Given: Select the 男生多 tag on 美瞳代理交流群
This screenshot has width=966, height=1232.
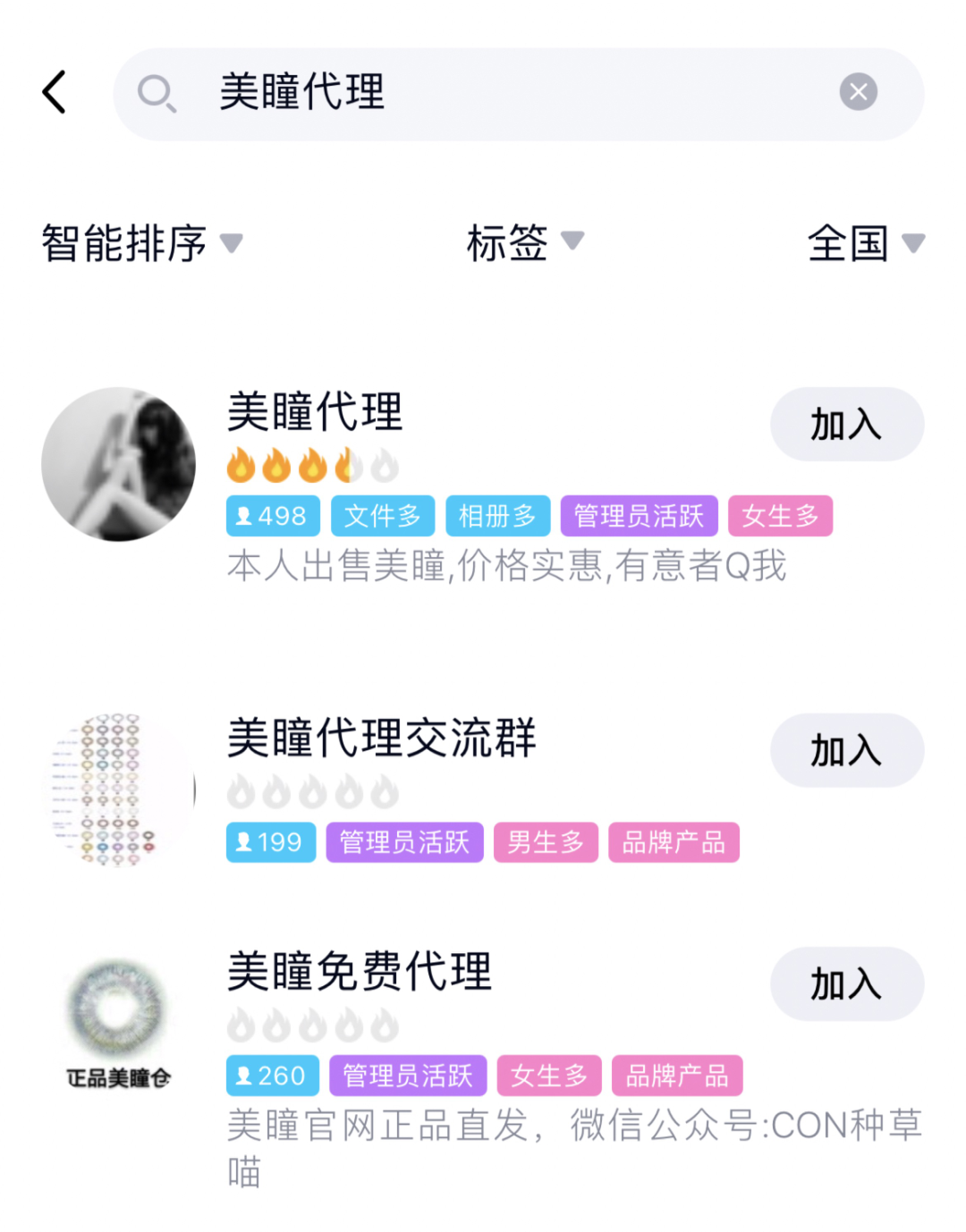Looking at the screenshot, I should (546, 841).
